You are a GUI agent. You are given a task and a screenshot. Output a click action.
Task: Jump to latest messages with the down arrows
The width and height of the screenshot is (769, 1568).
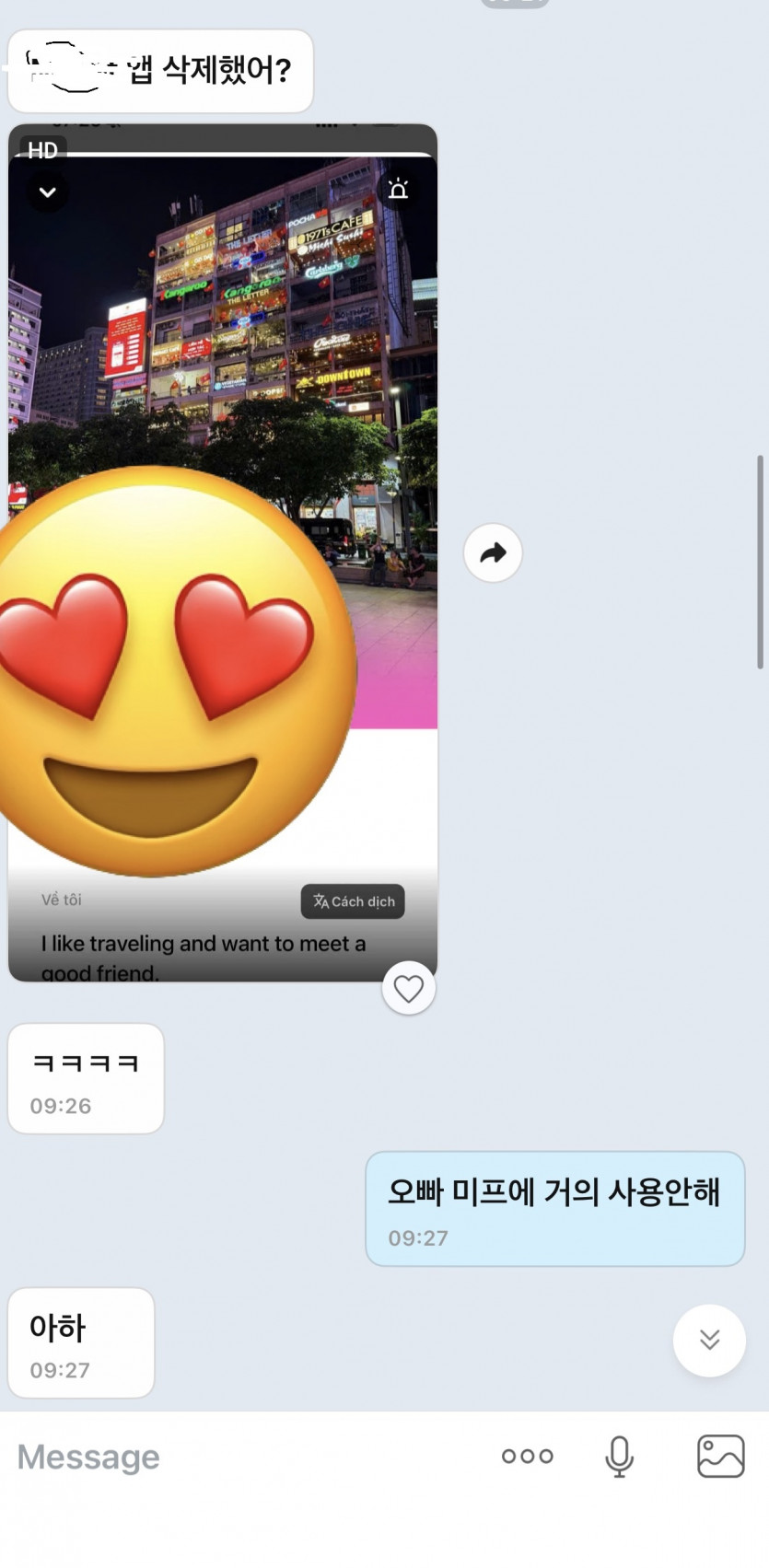(x=708, y=1340)
